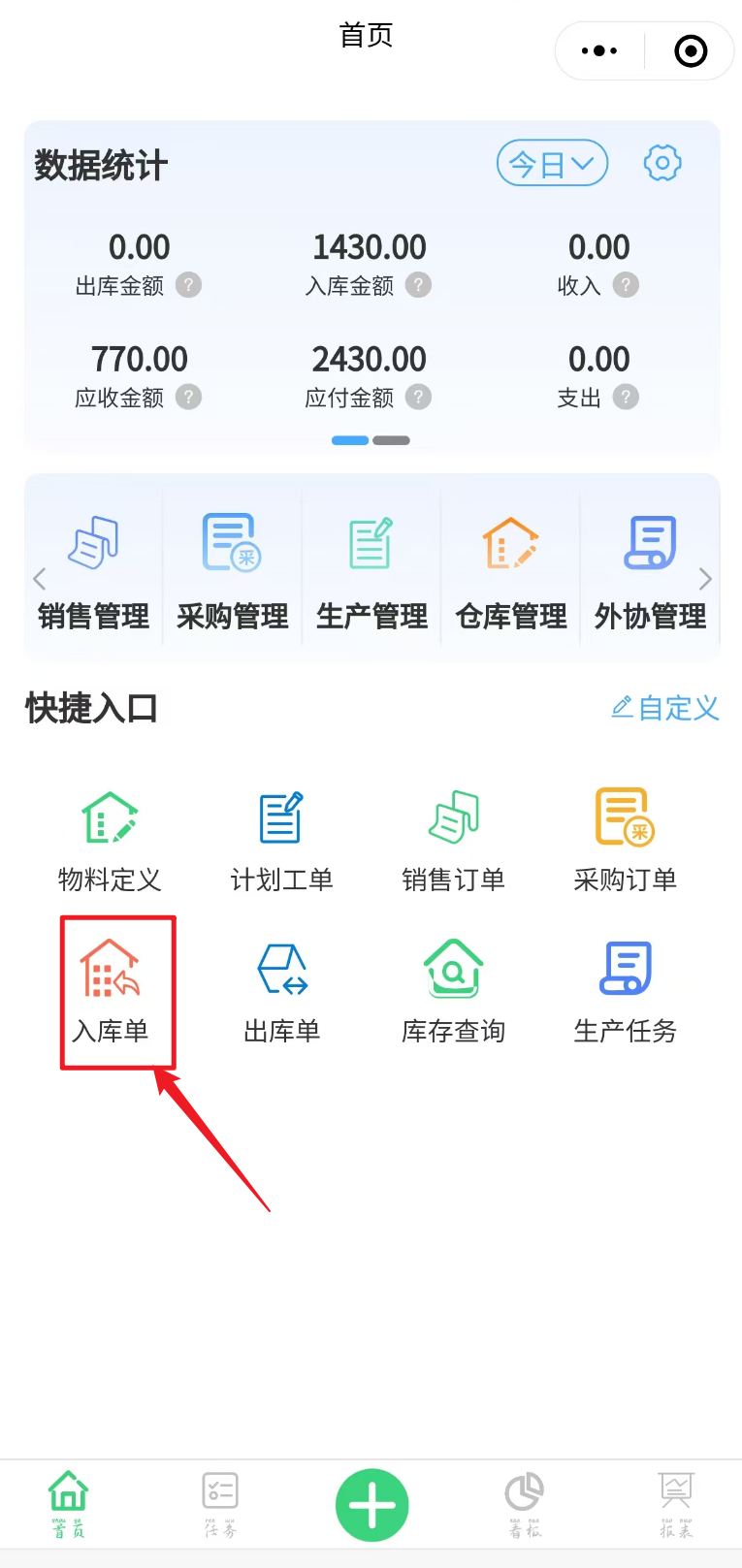Switch to the 任务 tab
The height and width of the screenshot is (1568, 742).
coord(220,1504)
